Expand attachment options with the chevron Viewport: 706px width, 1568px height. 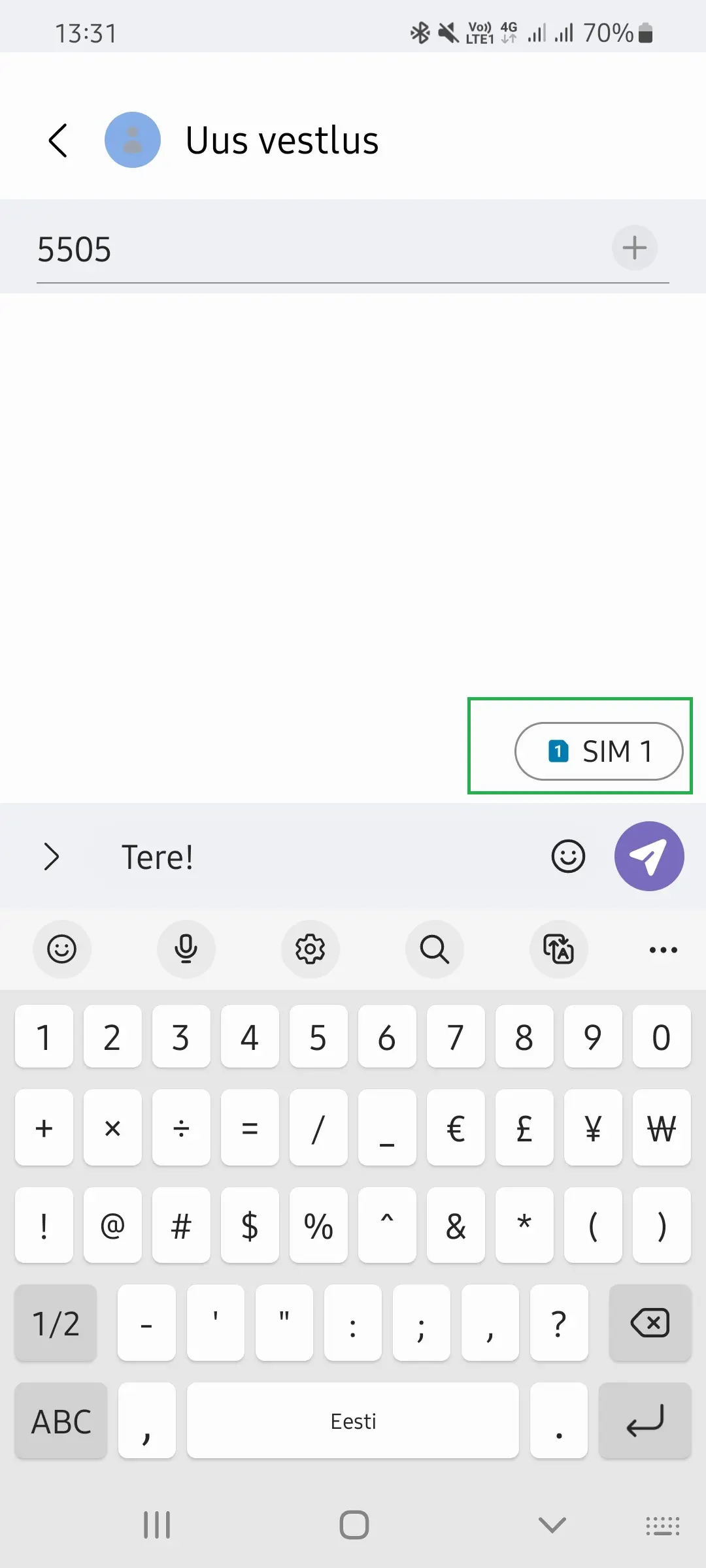click(x=52, y=857)
